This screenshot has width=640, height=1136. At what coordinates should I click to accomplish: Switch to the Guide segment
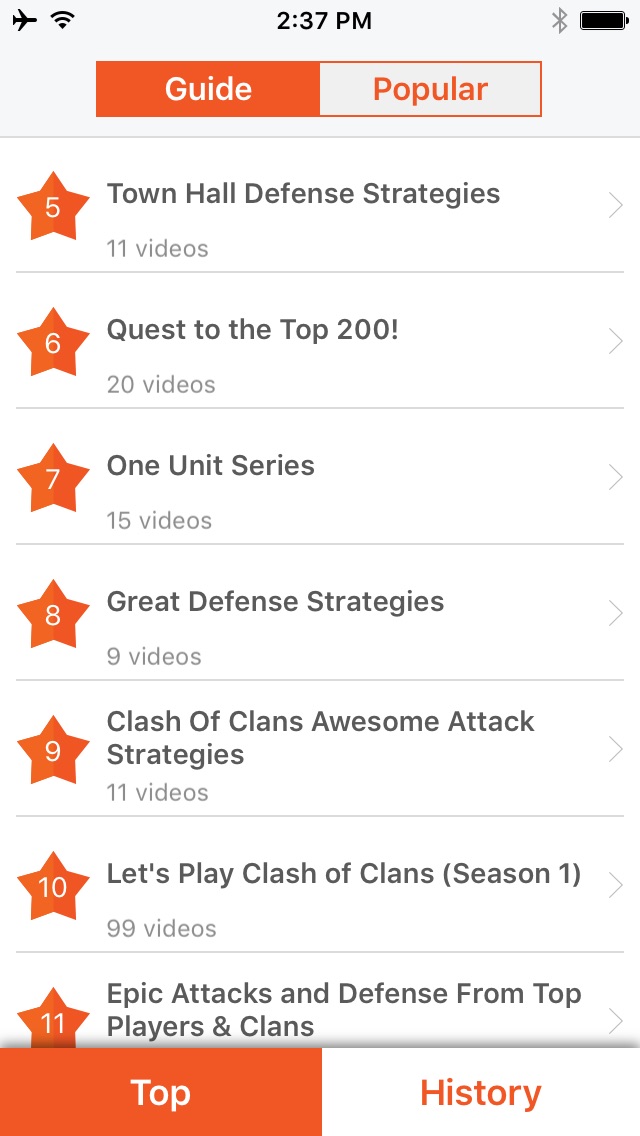(208, 89)
